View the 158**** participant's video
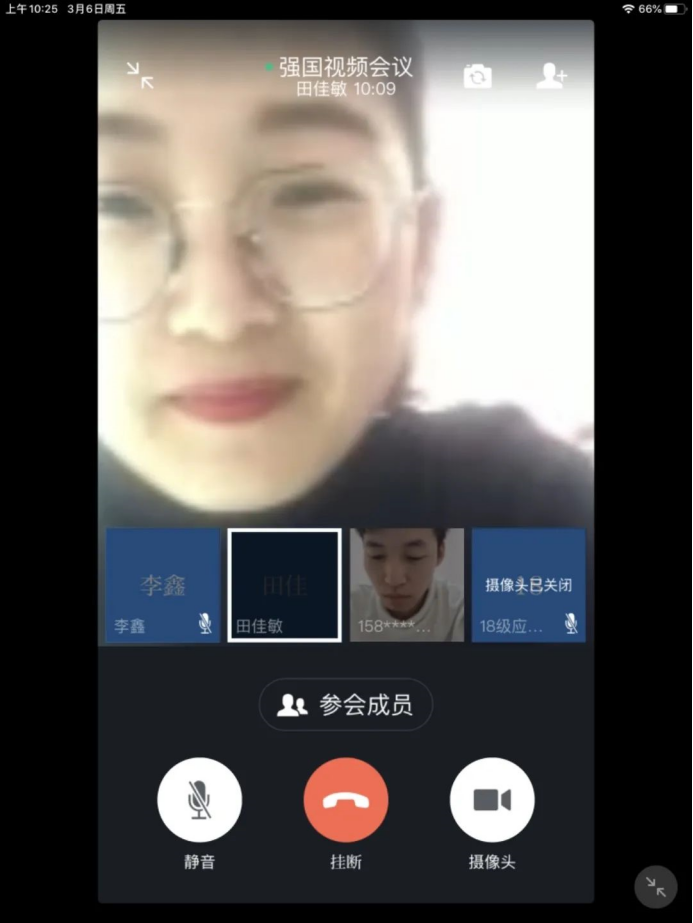Image resolution: width=693 pixels, height=923 pixels. (407, 585)
